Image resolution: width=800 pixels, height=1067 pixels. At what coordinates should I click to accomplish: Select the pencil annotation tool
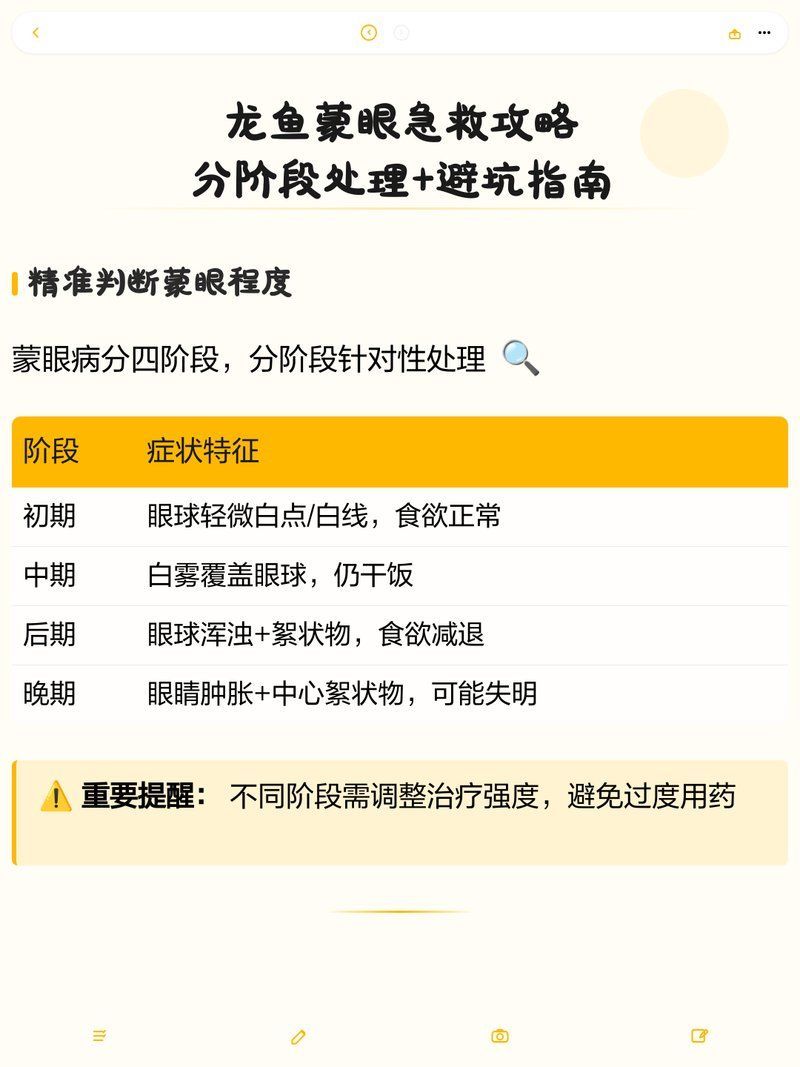click(x=299, y=1036)
